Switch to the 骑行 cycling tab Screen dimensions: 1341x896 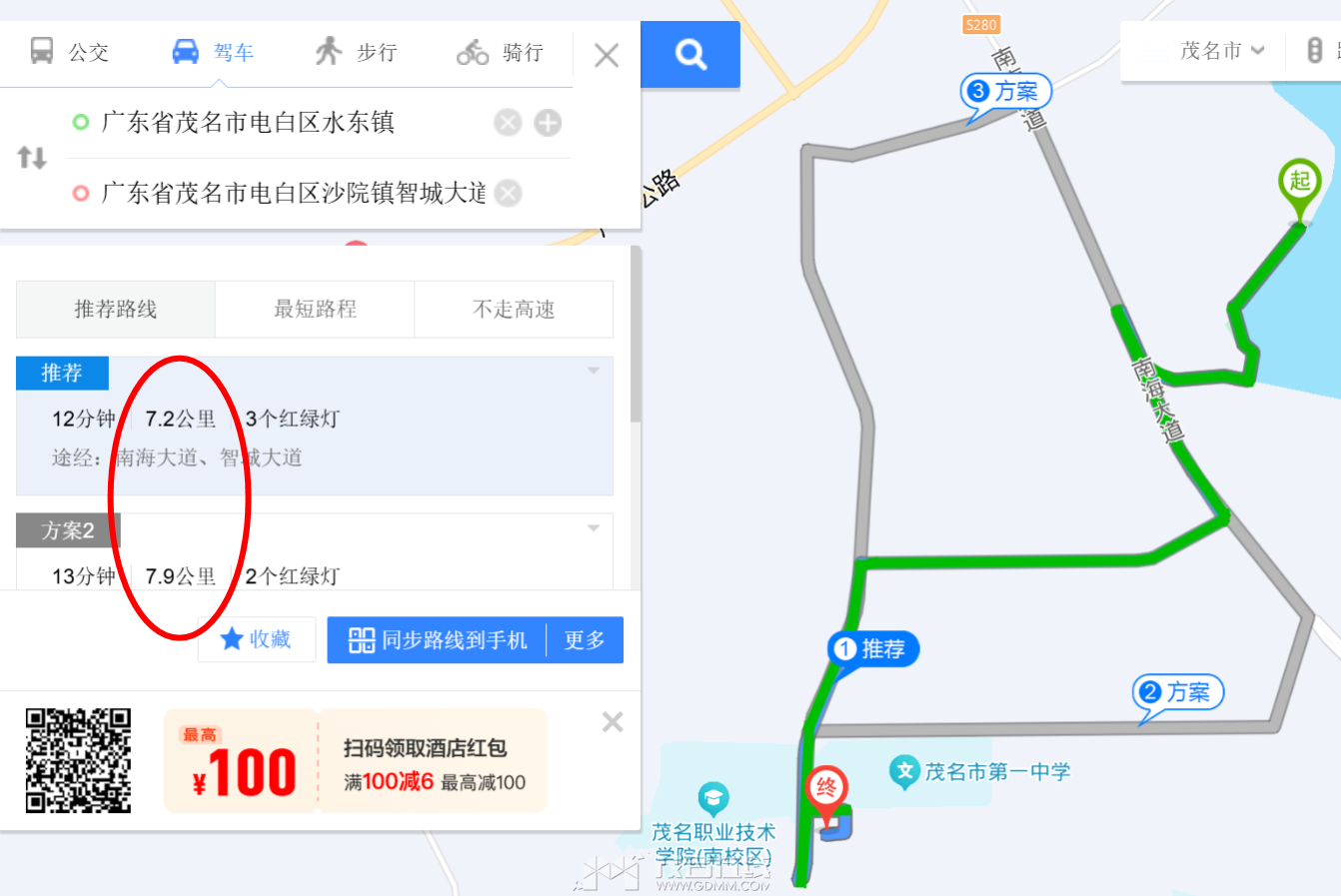click(500, 52)
